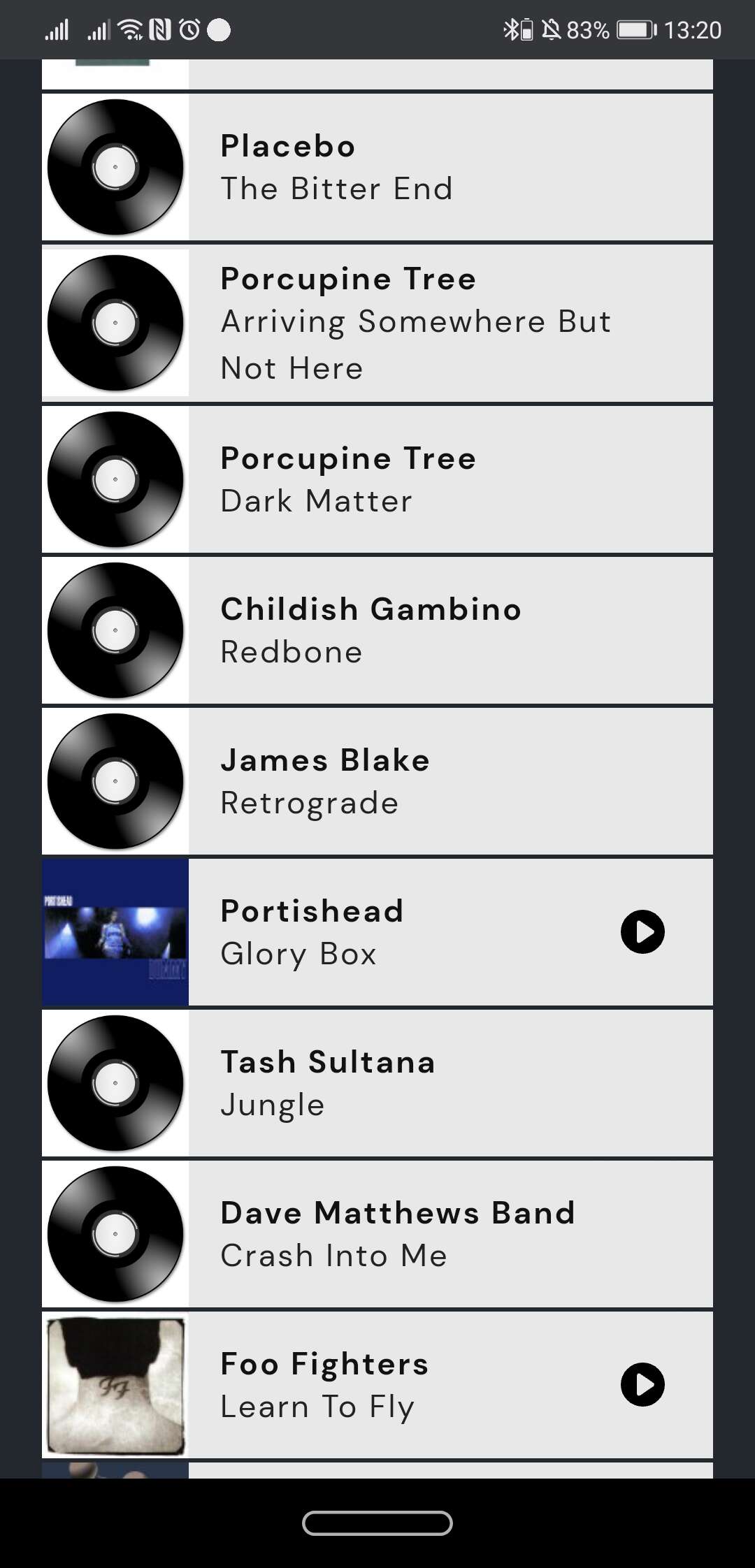This screenshot has width=755, height=1568.
Task: Open Porcupine Tree Dark Matter entry
Action: coord(377,479)
